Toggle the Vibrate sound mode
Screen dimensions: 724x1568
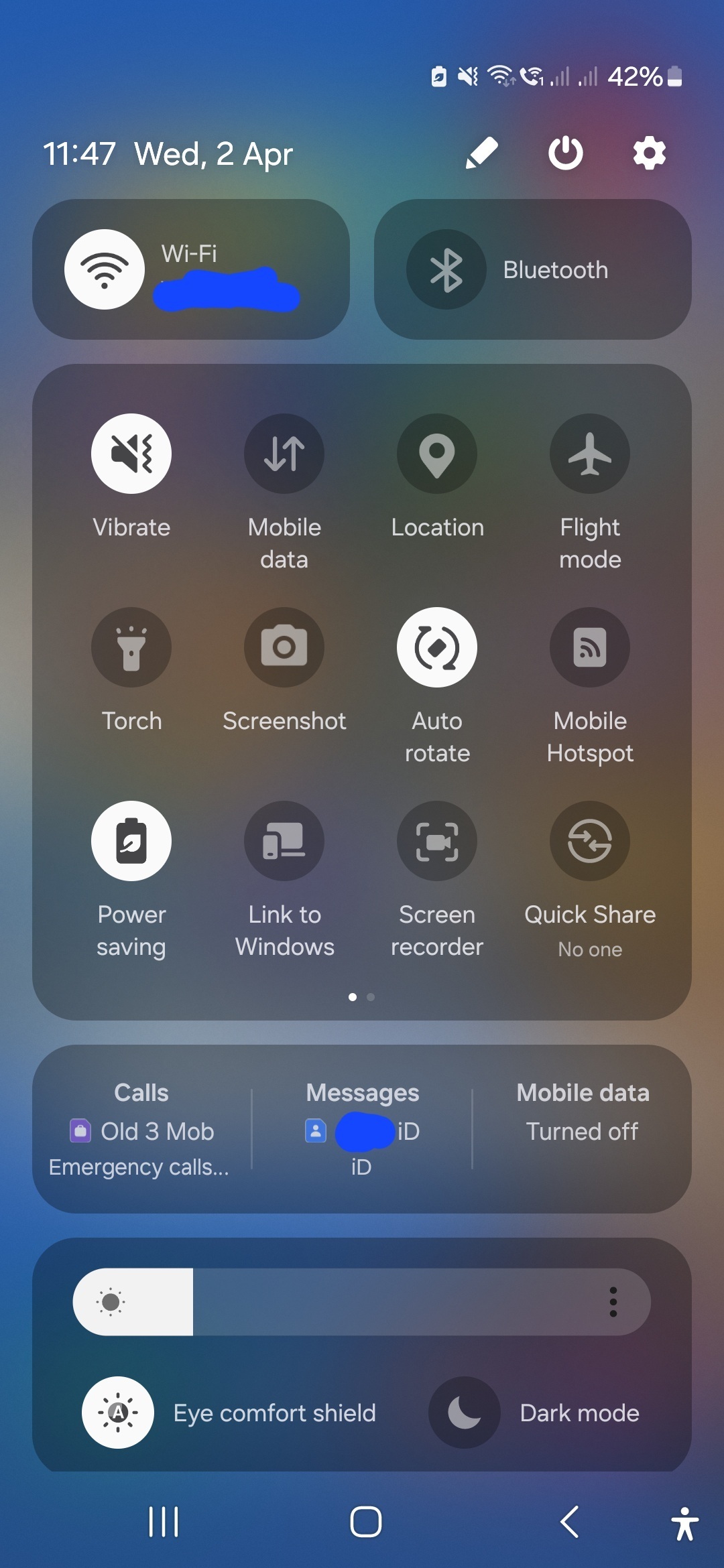131,454
